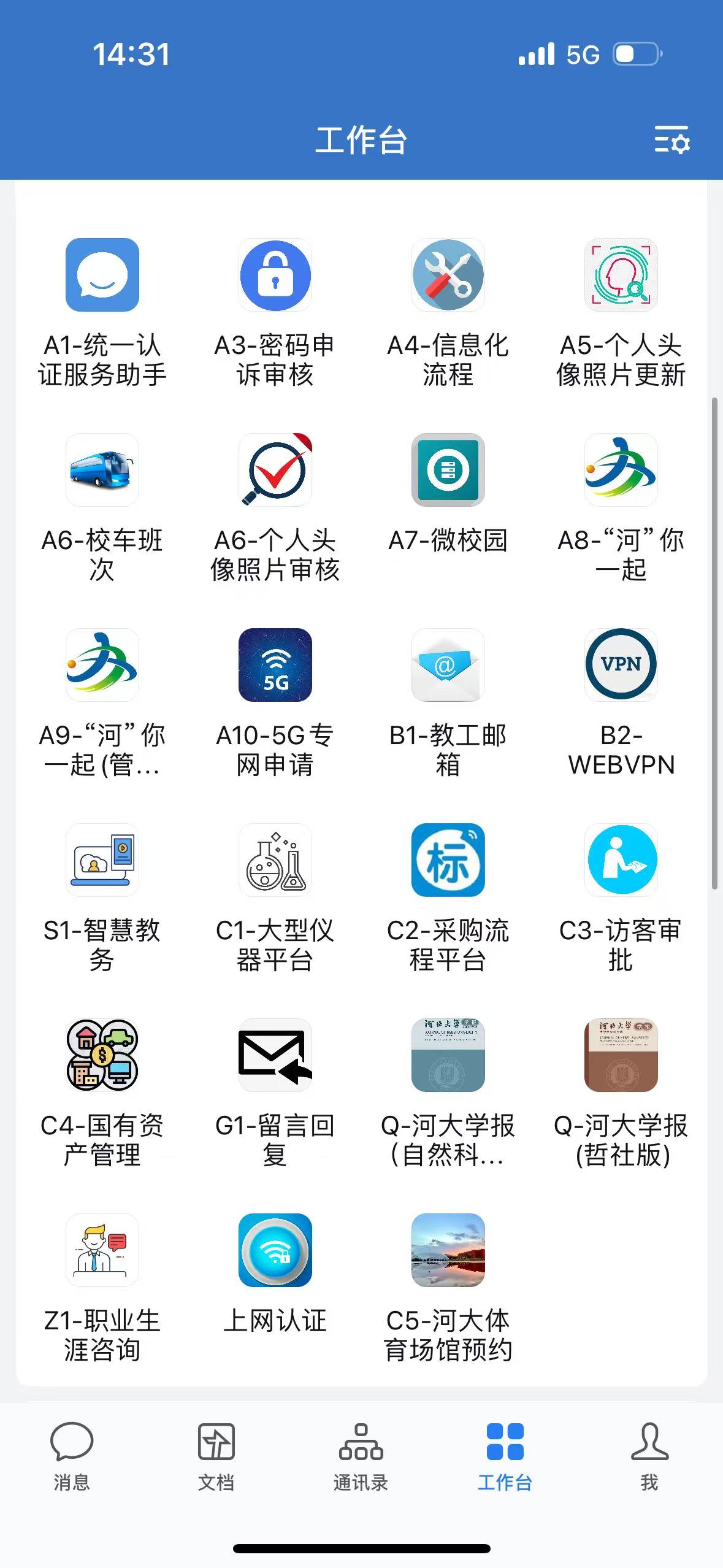Viewport: 723px width, 1568px height.
Task: Open A7-微校园
Action: pyautogui.click(x=448, y=470)
